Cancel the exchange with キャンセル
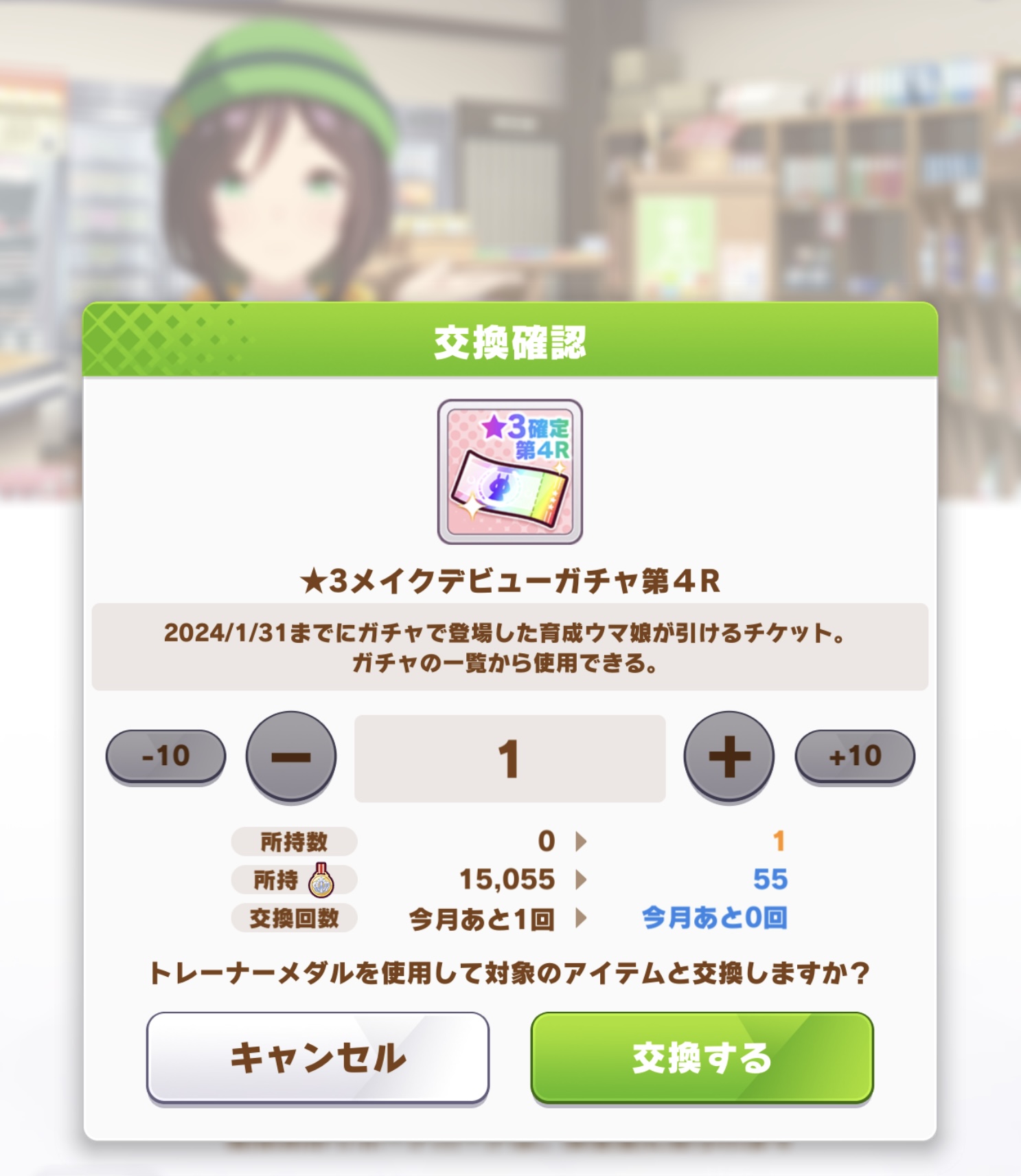 (x=318, y=1056)
